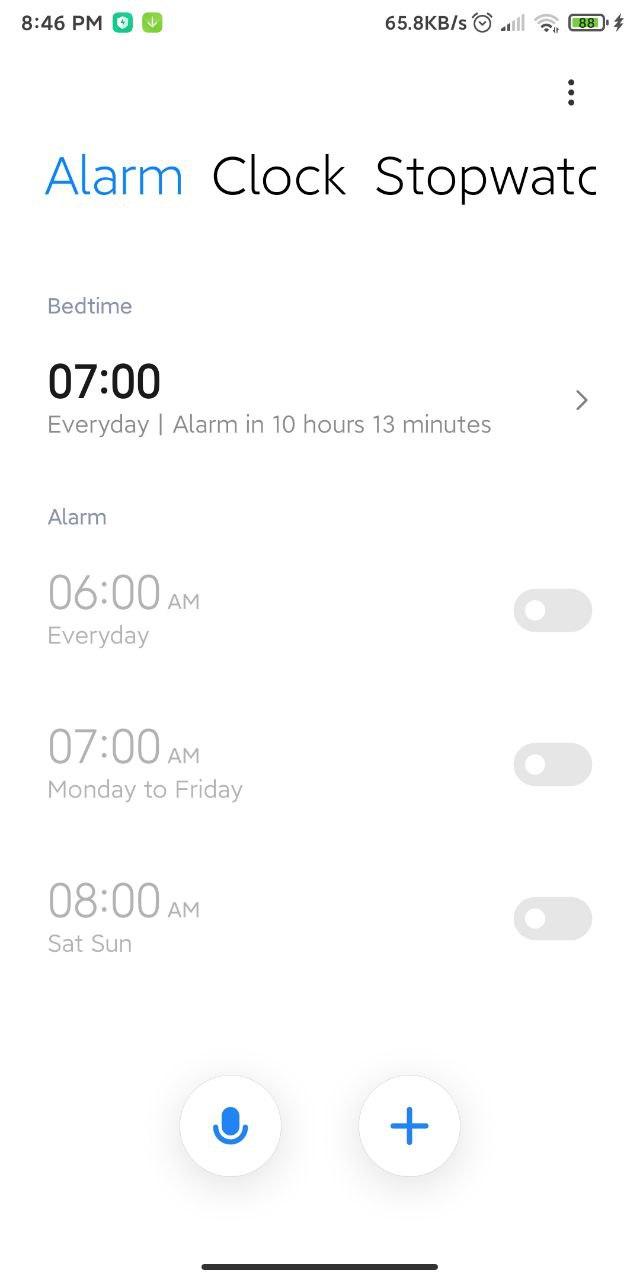Switch to the Stopwatch tab

pos(485,177)
